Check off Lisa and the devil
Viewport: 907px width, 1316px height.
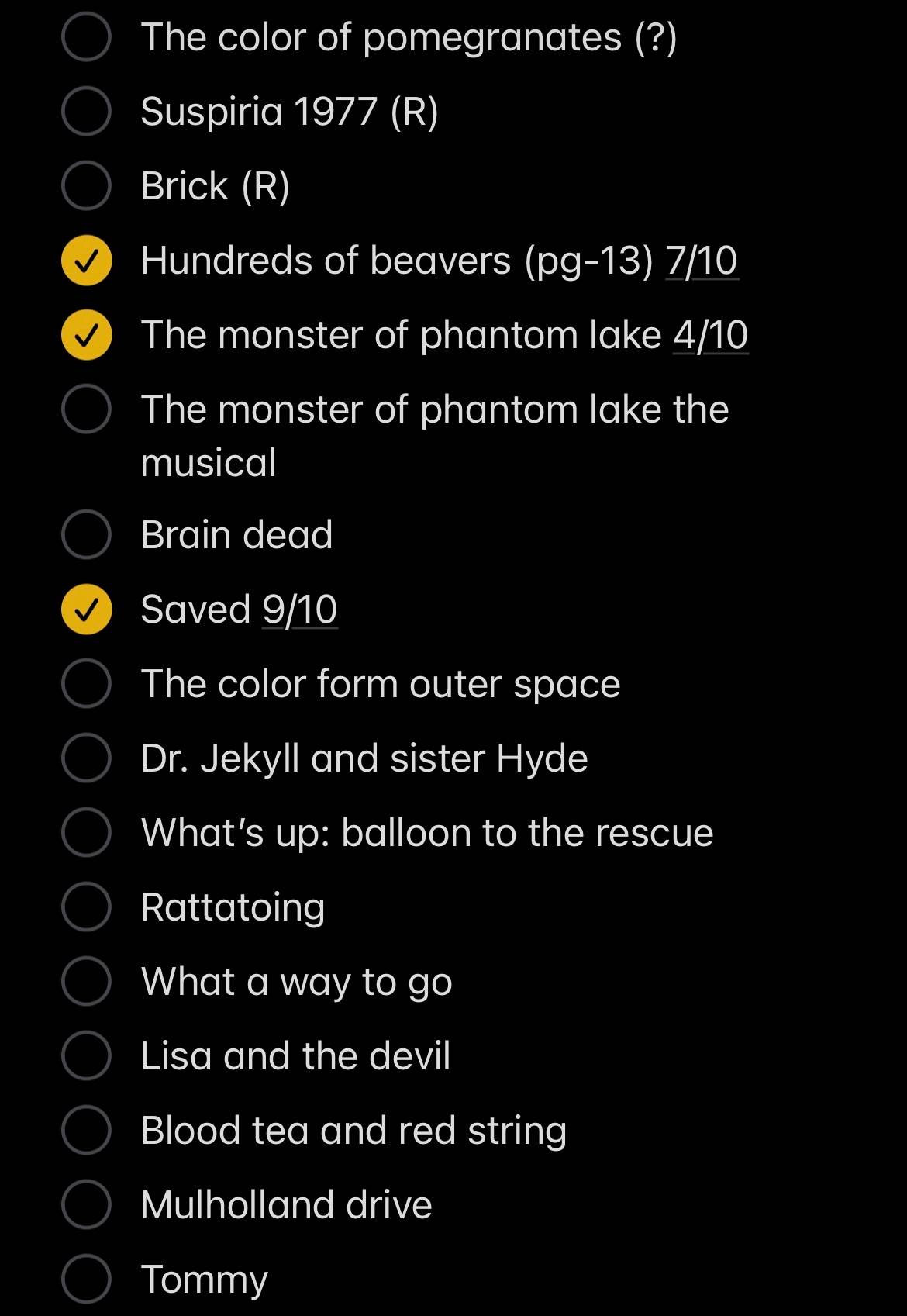(x=86, y=1055)
